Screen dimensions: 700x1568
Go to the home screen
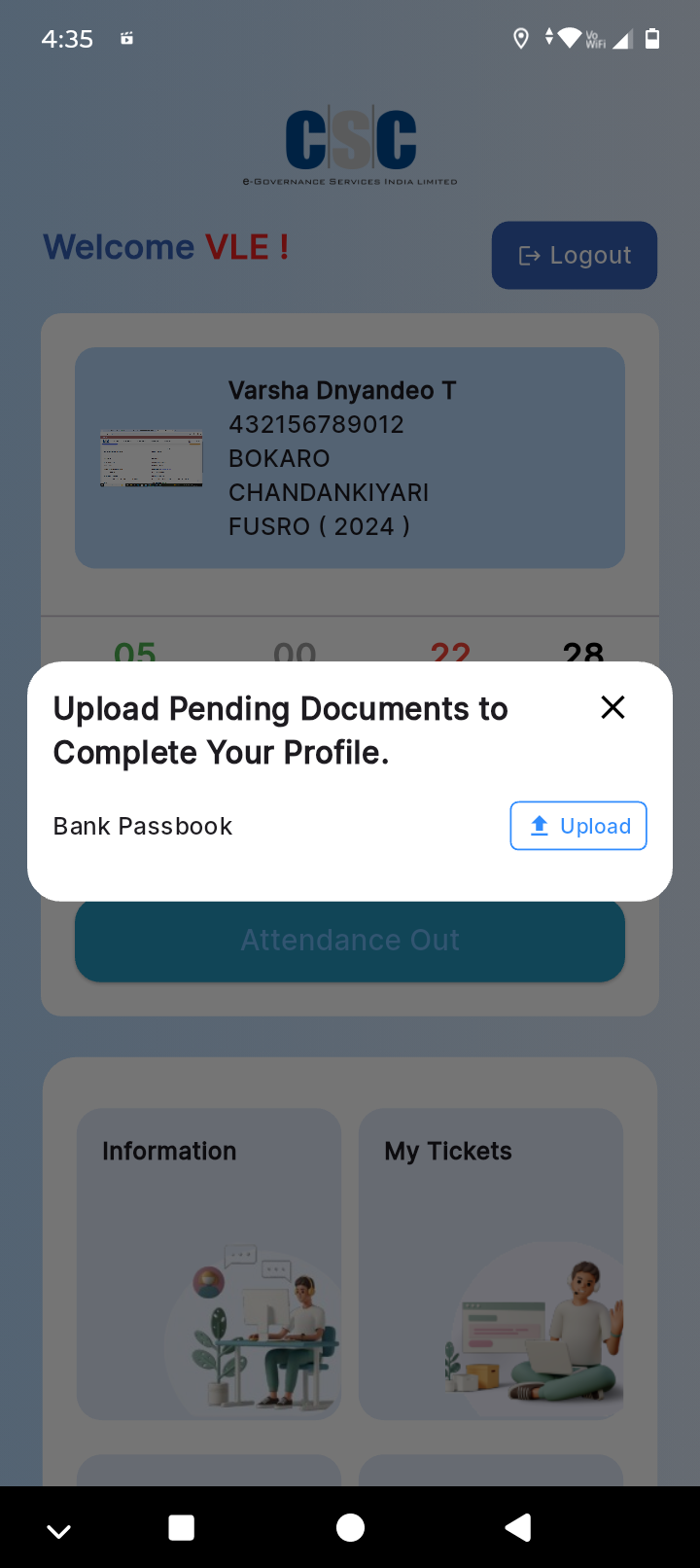pyautogui.click(x=350, y=1528)
